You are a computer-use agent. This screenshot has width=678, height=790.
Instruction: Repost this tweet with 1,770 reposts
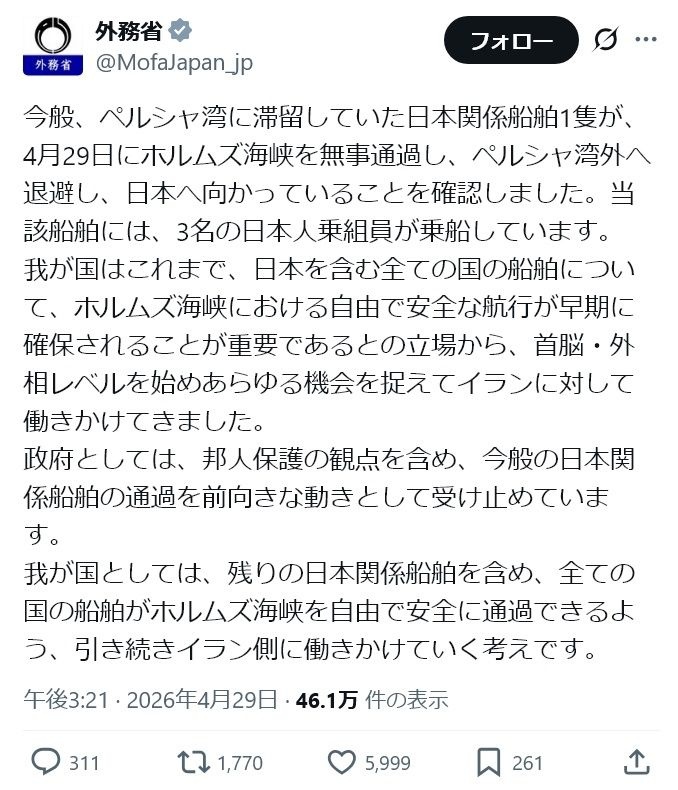(191, 763)
